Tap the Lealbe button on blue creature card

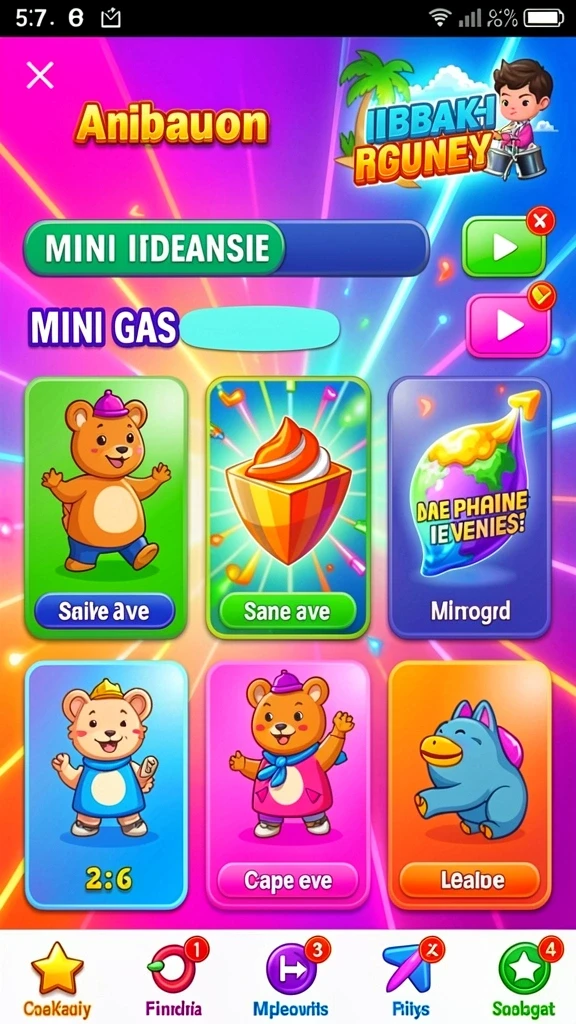point(470,880)
